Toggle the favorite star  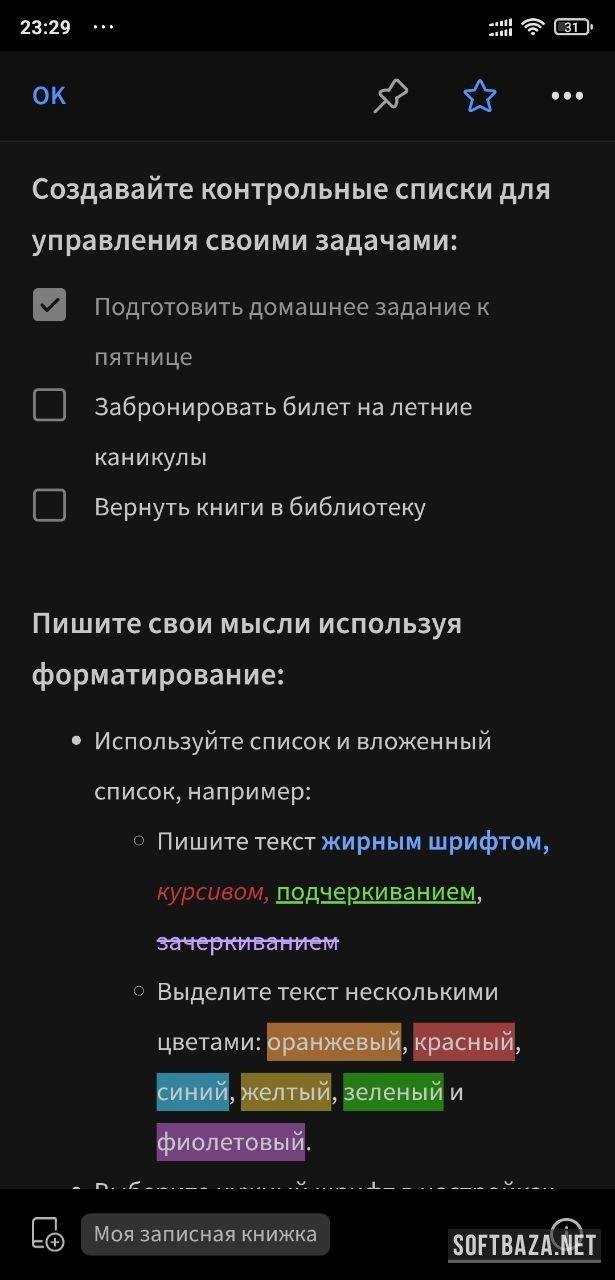pos(479,96)
